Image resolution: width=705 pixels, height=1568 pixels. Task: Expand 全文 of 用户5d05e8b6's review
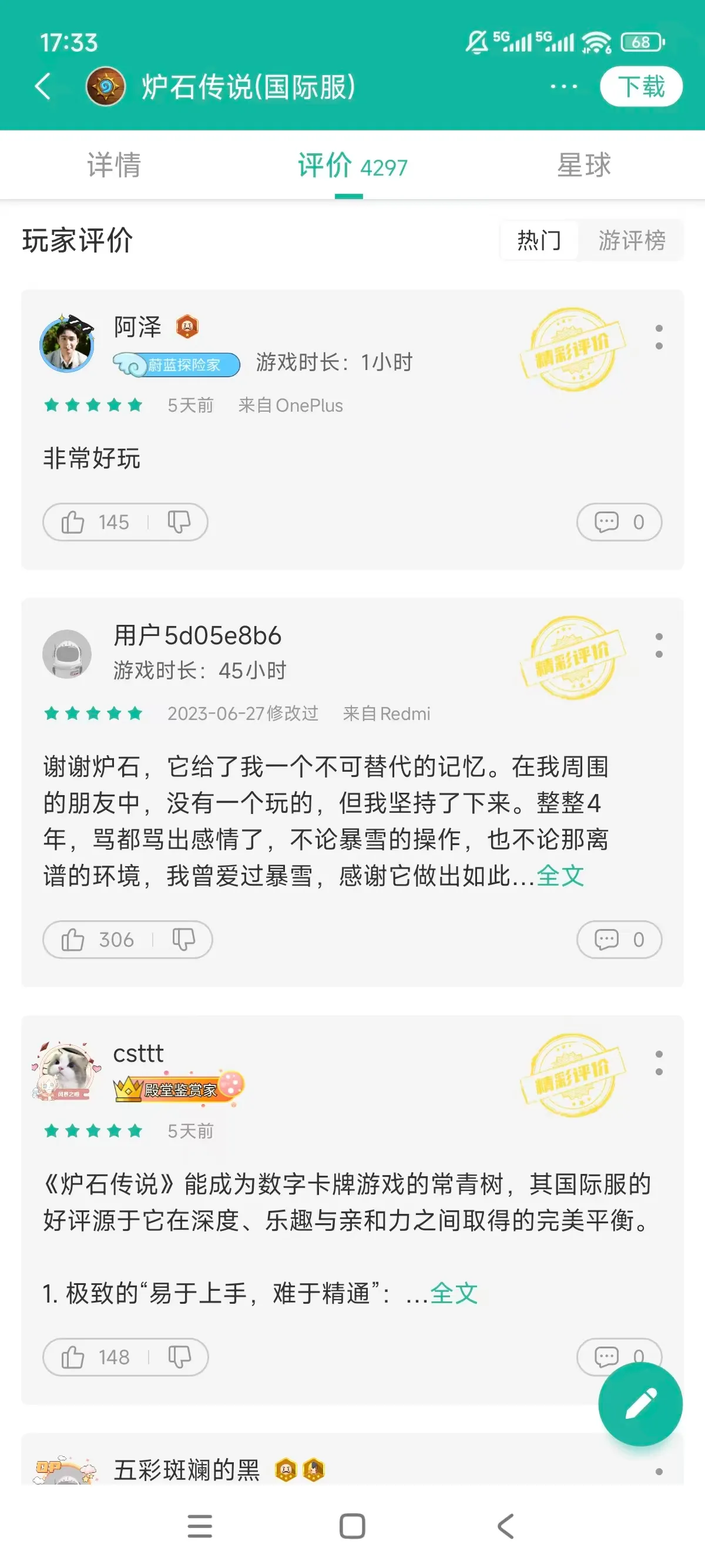click(x=560, y=876)
